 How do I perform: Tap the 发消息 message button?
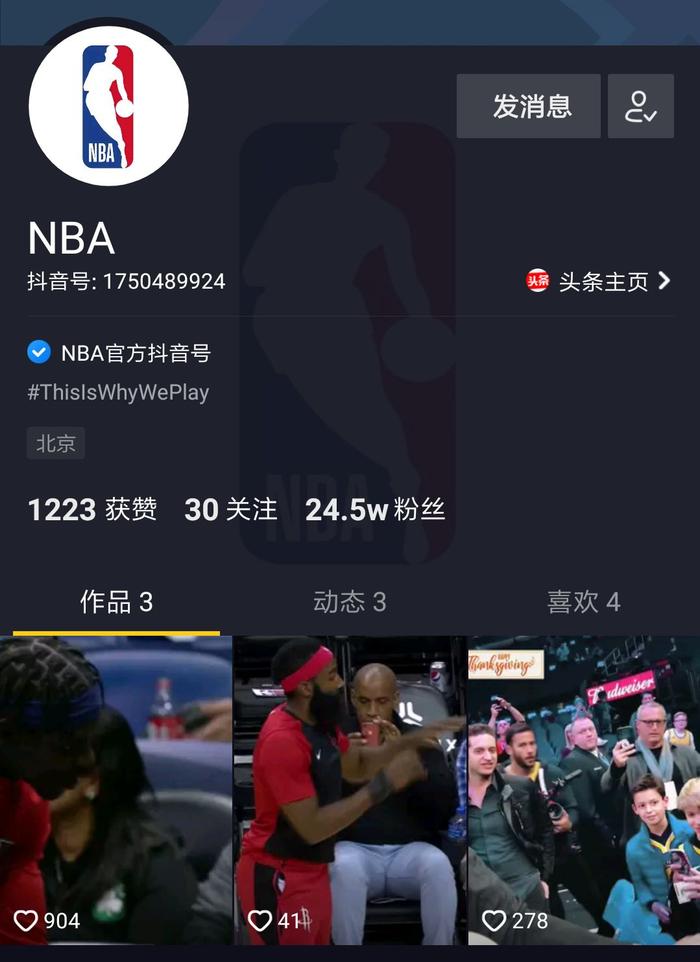(x=529, y=106)
